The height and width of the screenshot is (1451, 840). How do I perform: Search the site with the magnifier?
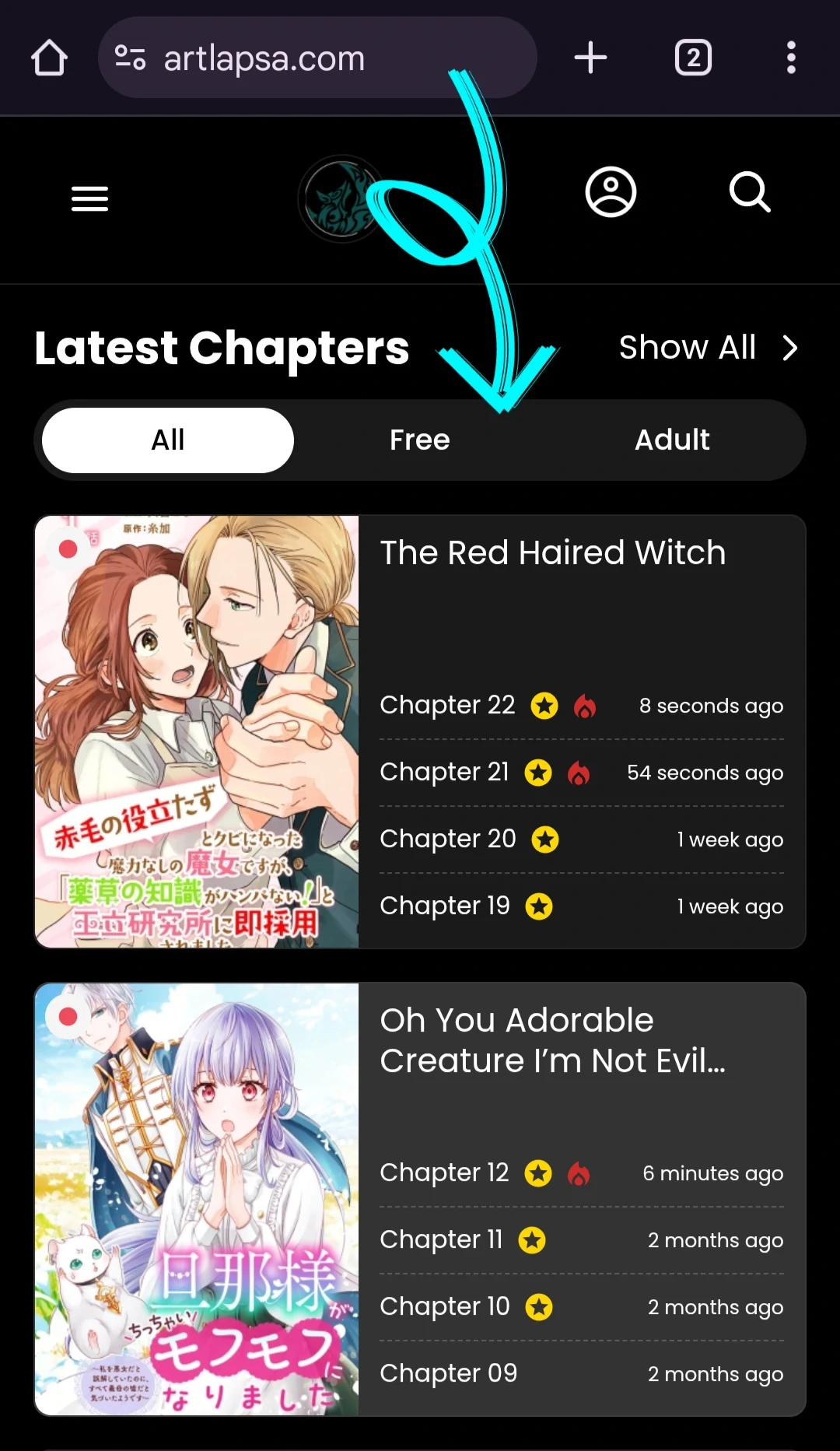tap(750, 192)
